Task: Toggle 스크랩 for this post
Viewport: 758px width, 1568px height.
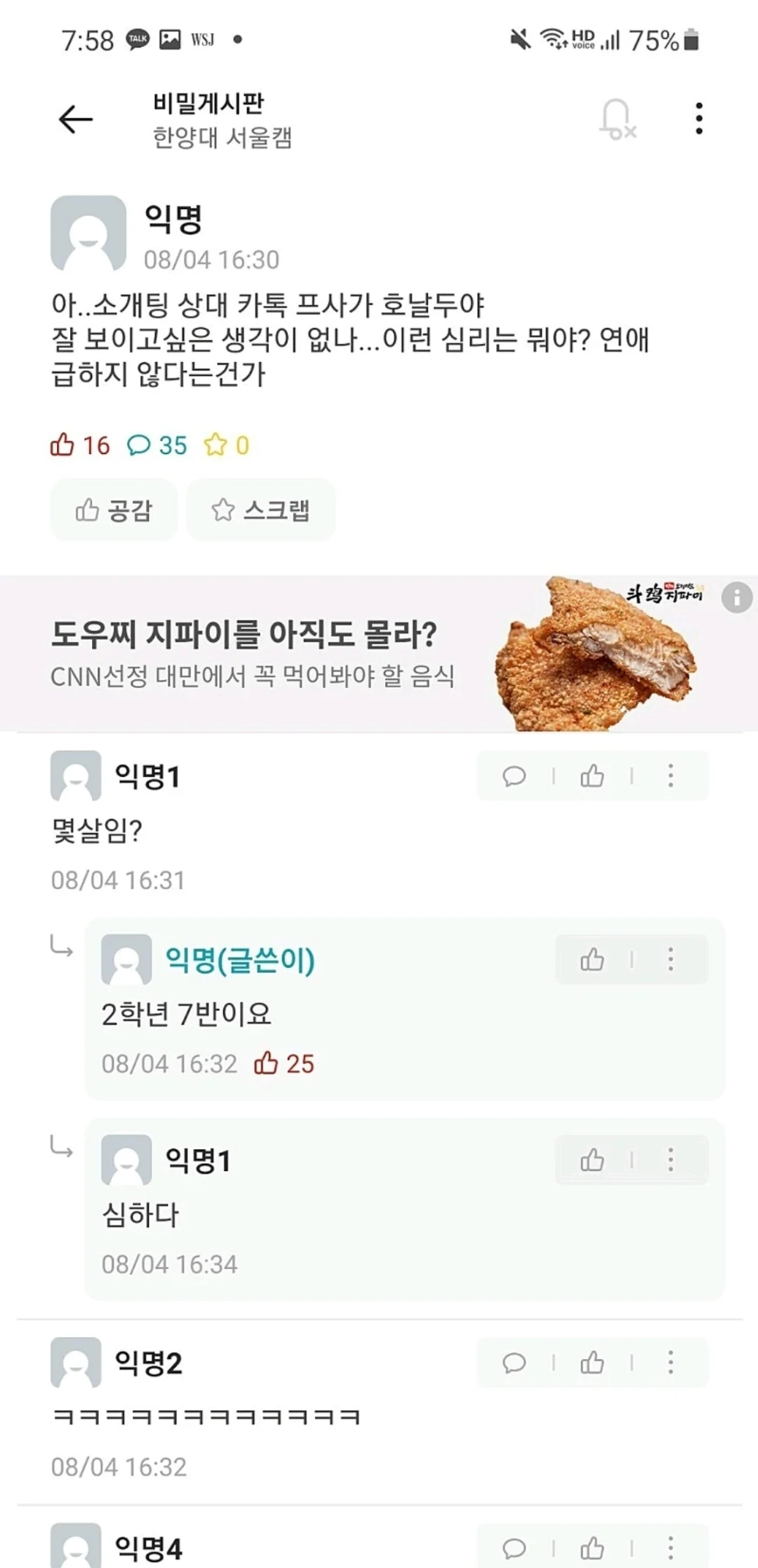Action: (260, 510)
